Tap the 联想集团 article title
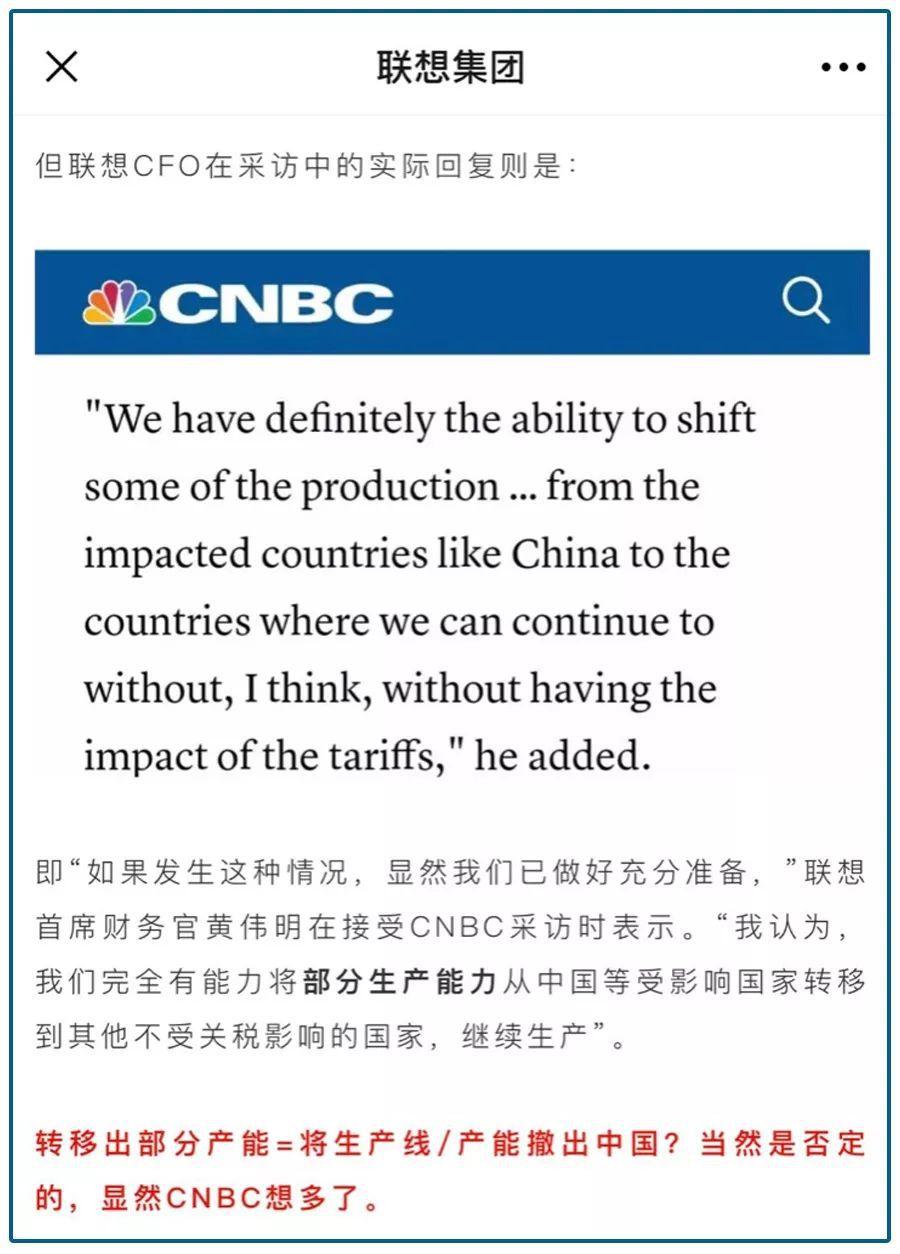Screen dimensions: 900x1254 pos(449,62)
